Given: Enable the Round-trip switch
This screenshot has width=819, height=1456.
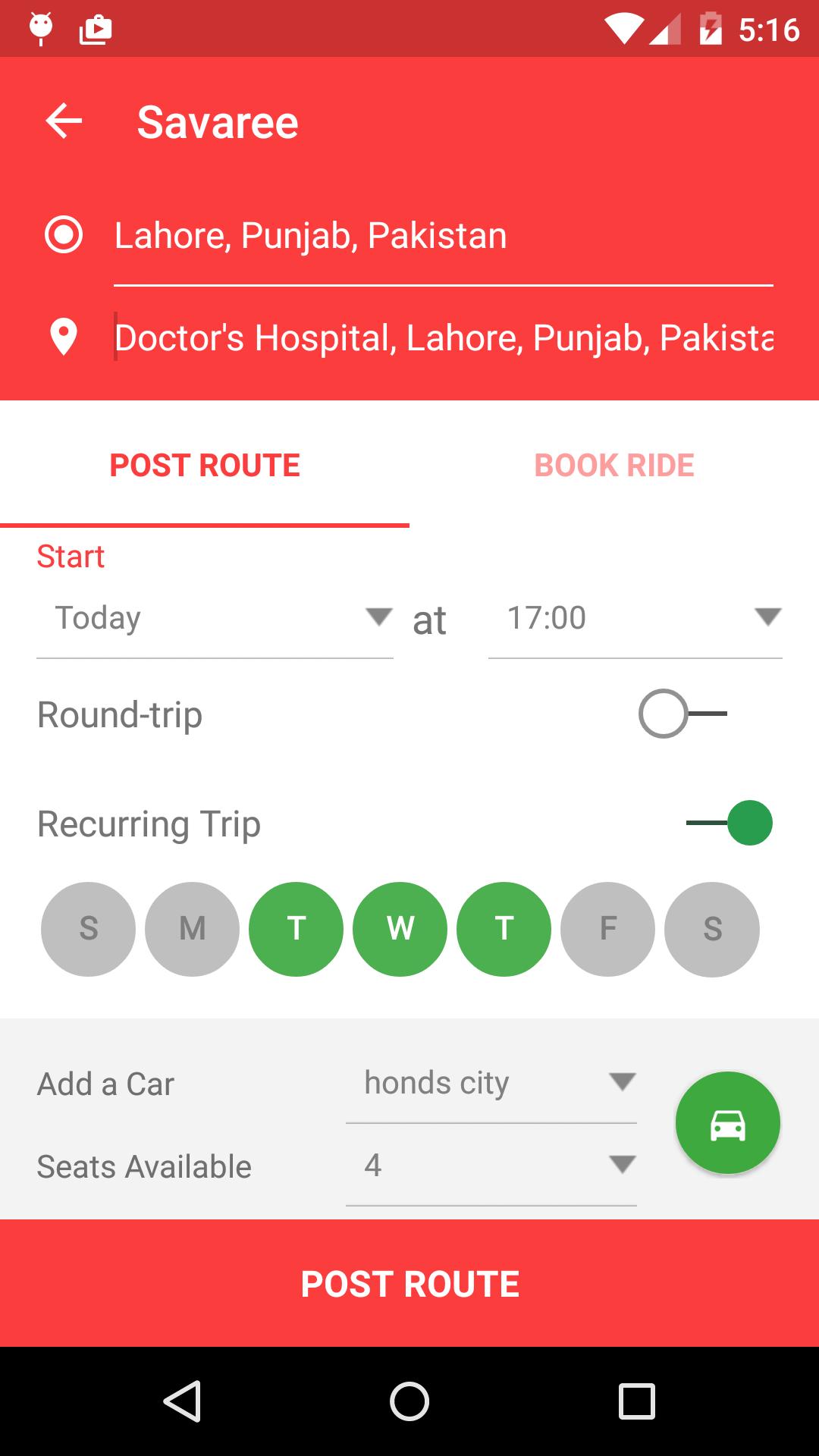Looking at the screenshot, I should point(682,714).
